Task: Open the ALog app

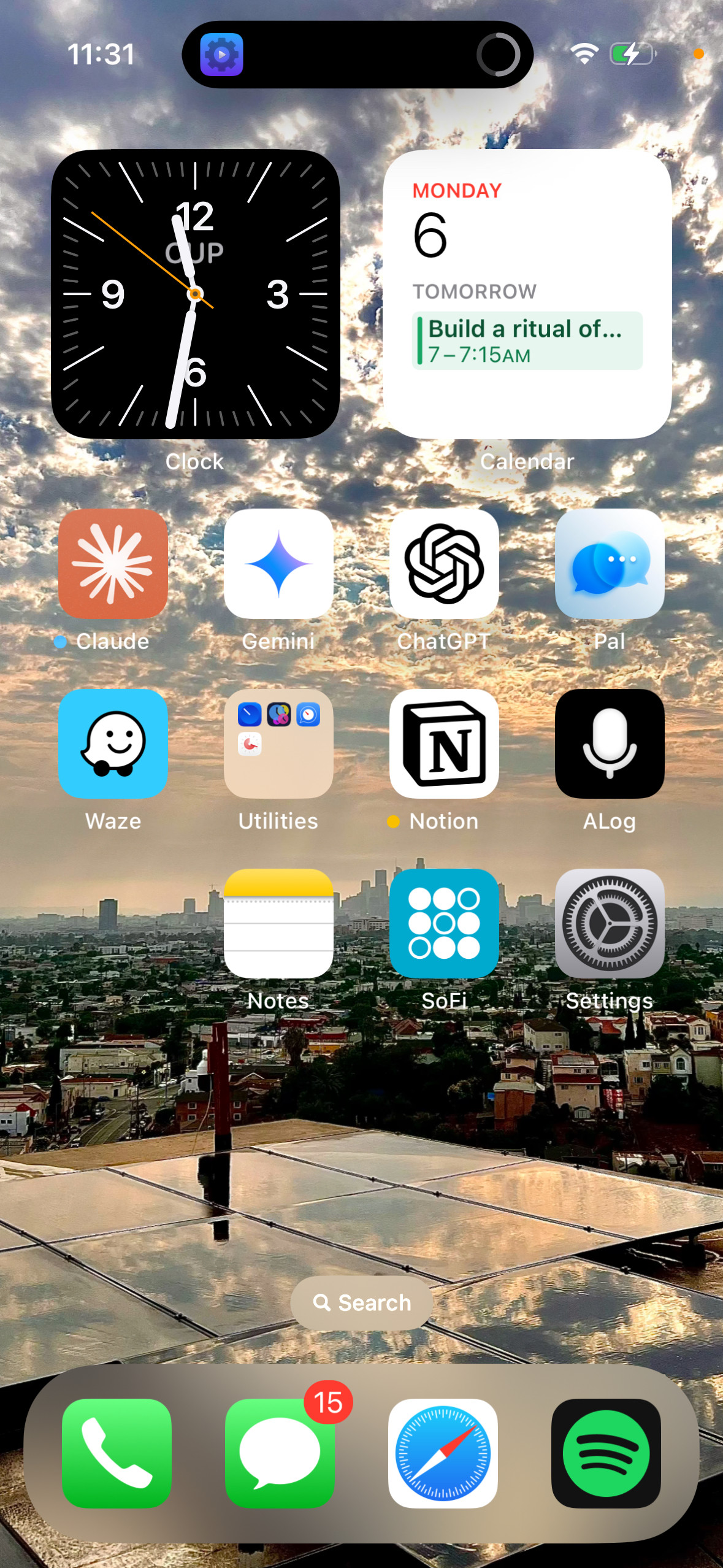Action: coord(610,744)
